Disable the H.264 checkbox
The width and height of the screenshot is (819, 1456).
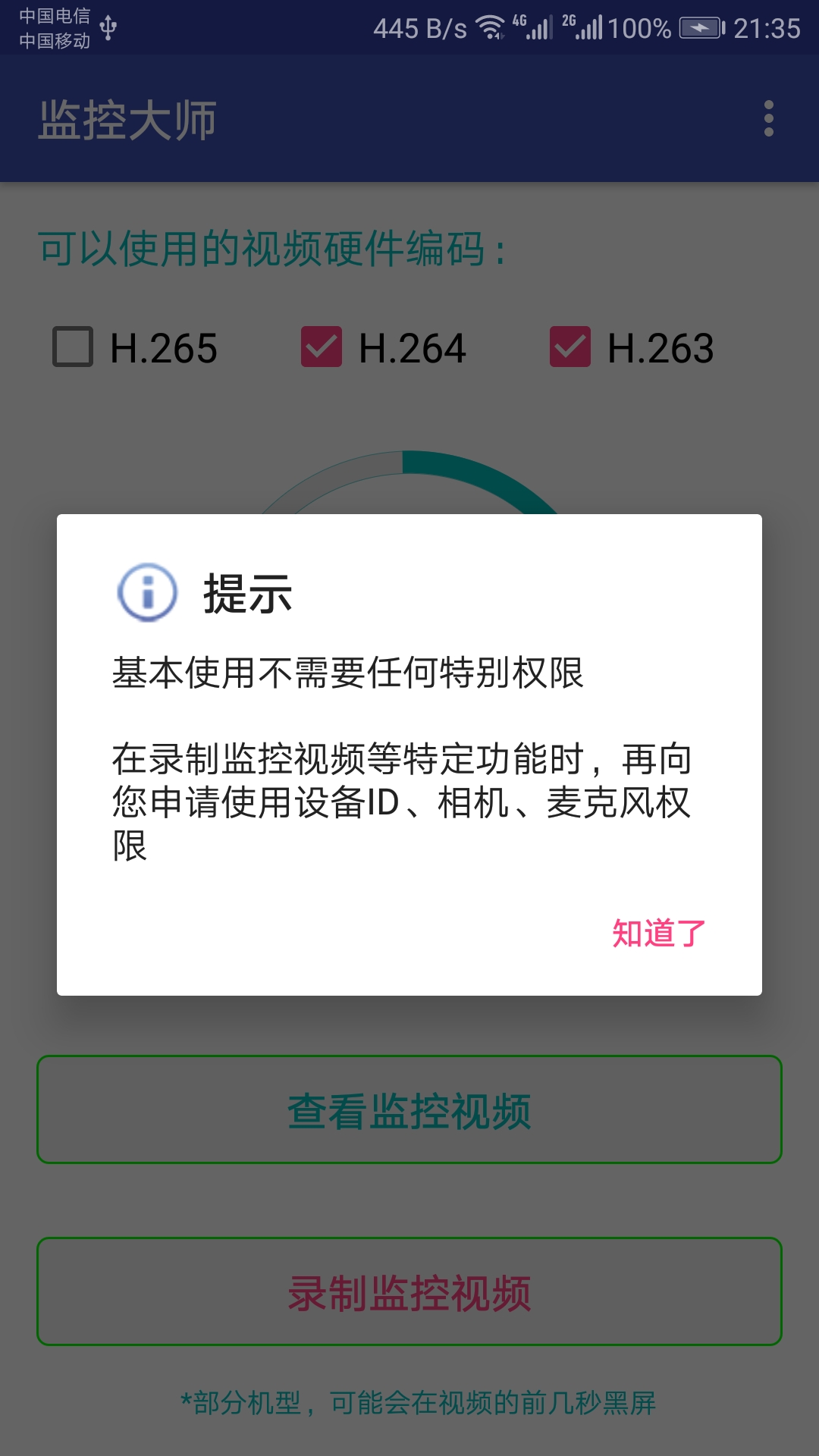tap(322, 348)
